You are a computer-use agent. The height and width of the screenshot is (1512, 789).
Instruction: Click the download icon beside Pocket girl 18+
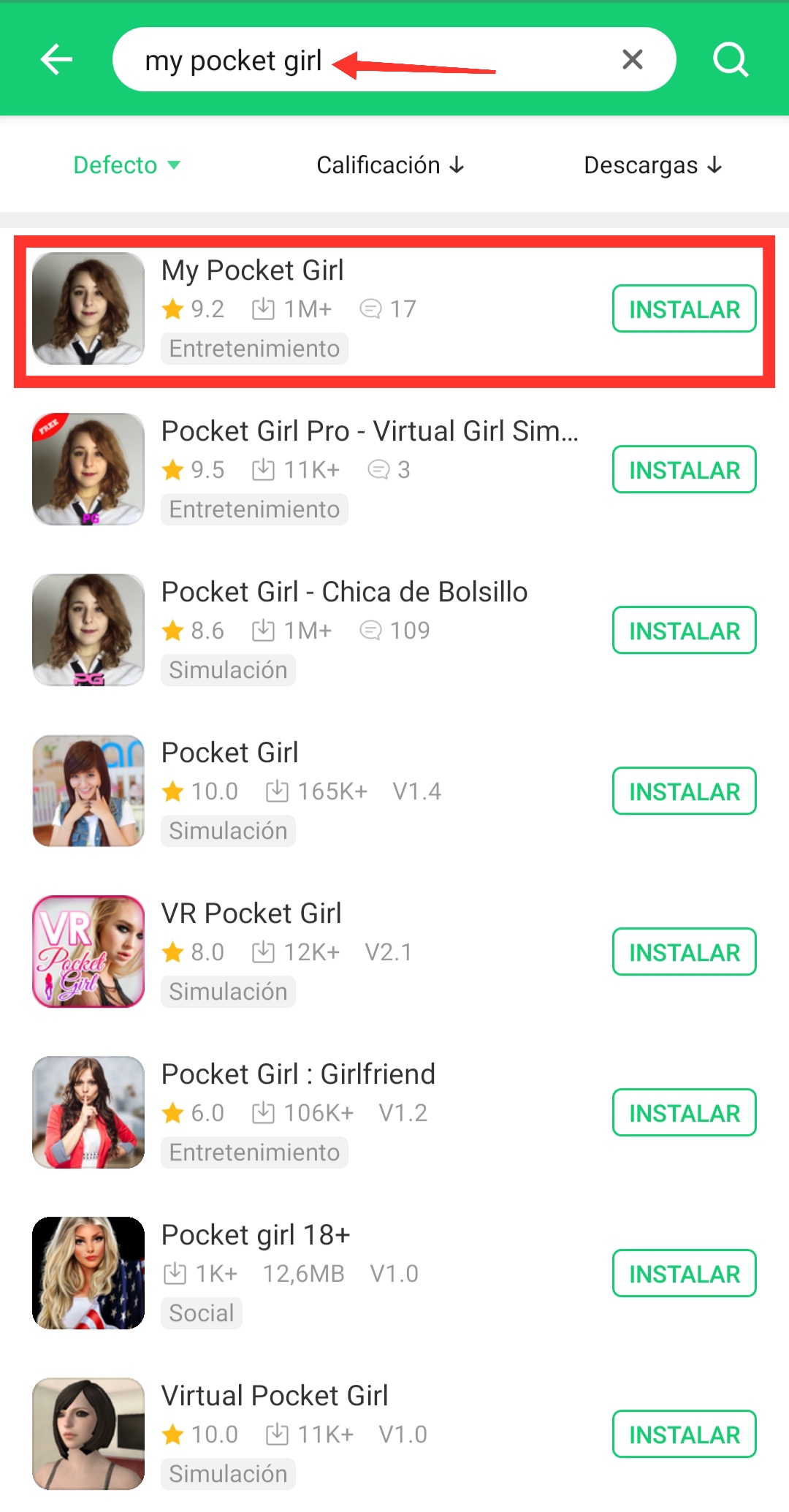175,1273
